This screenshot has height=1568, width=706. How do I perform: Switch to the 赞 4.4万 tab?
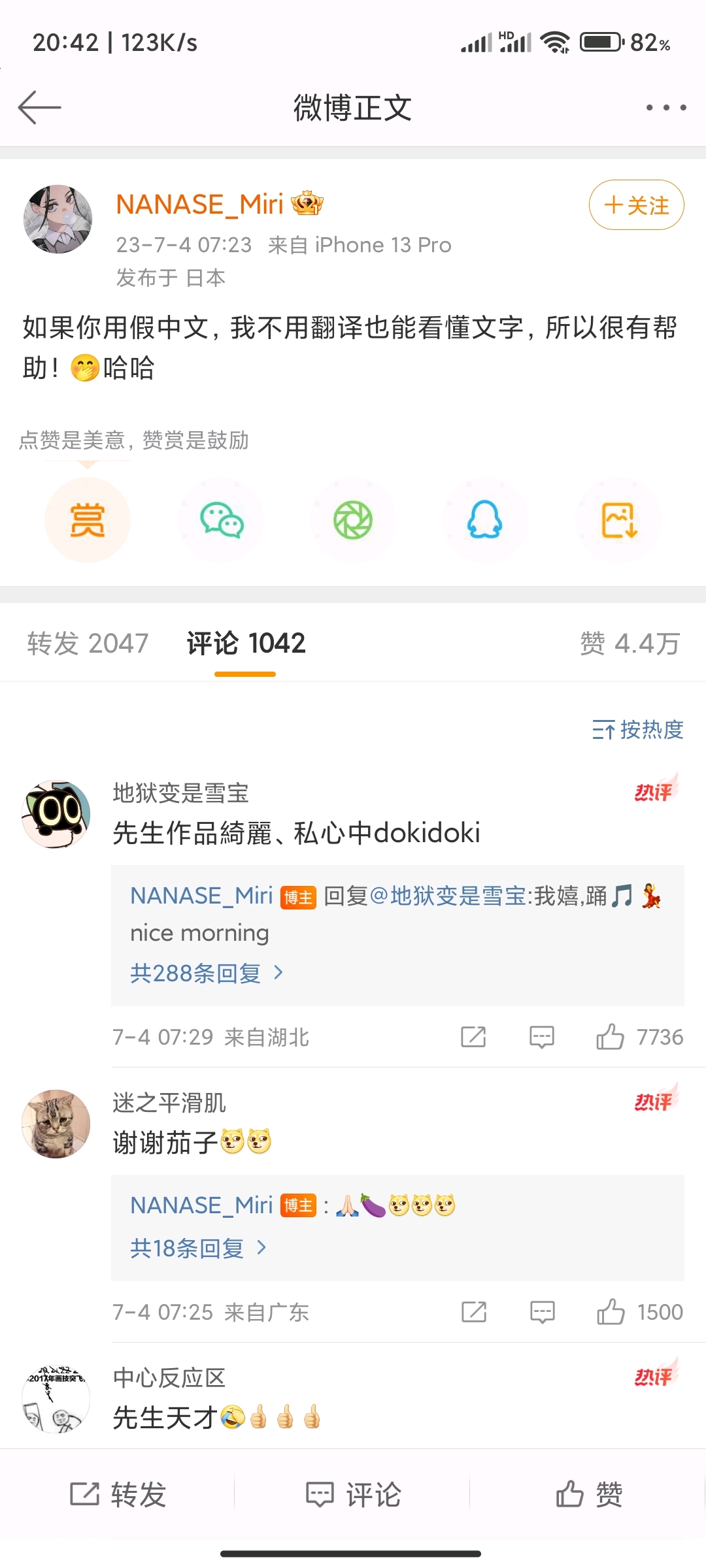[x=630, y=644]
